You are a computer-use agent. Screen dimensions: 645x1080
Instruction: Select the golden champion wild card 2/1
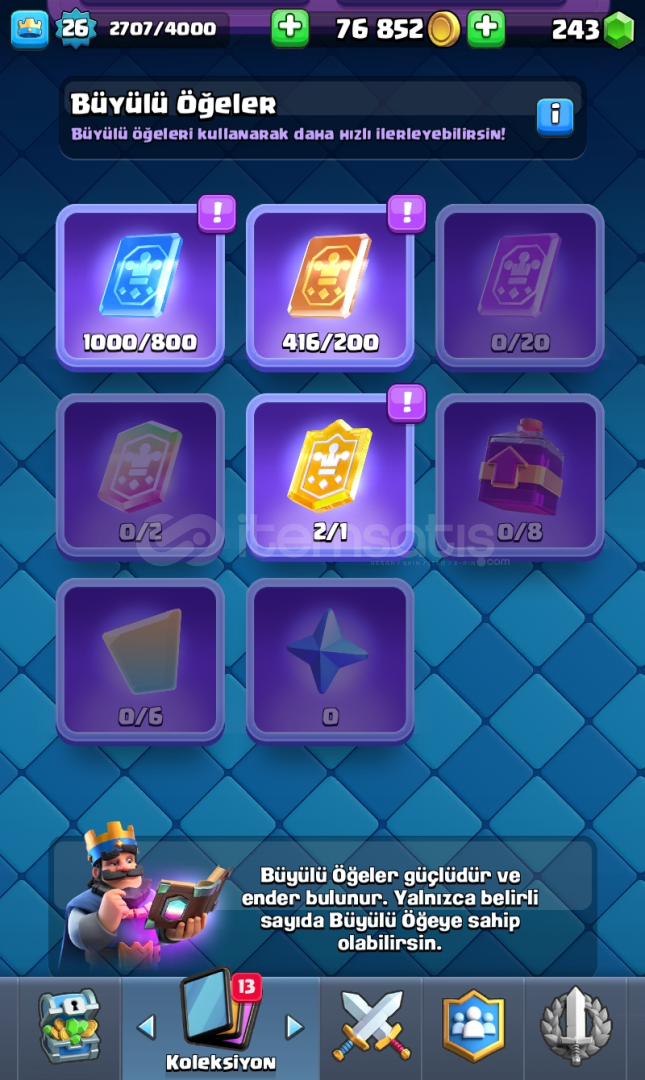tap(330, 475)
